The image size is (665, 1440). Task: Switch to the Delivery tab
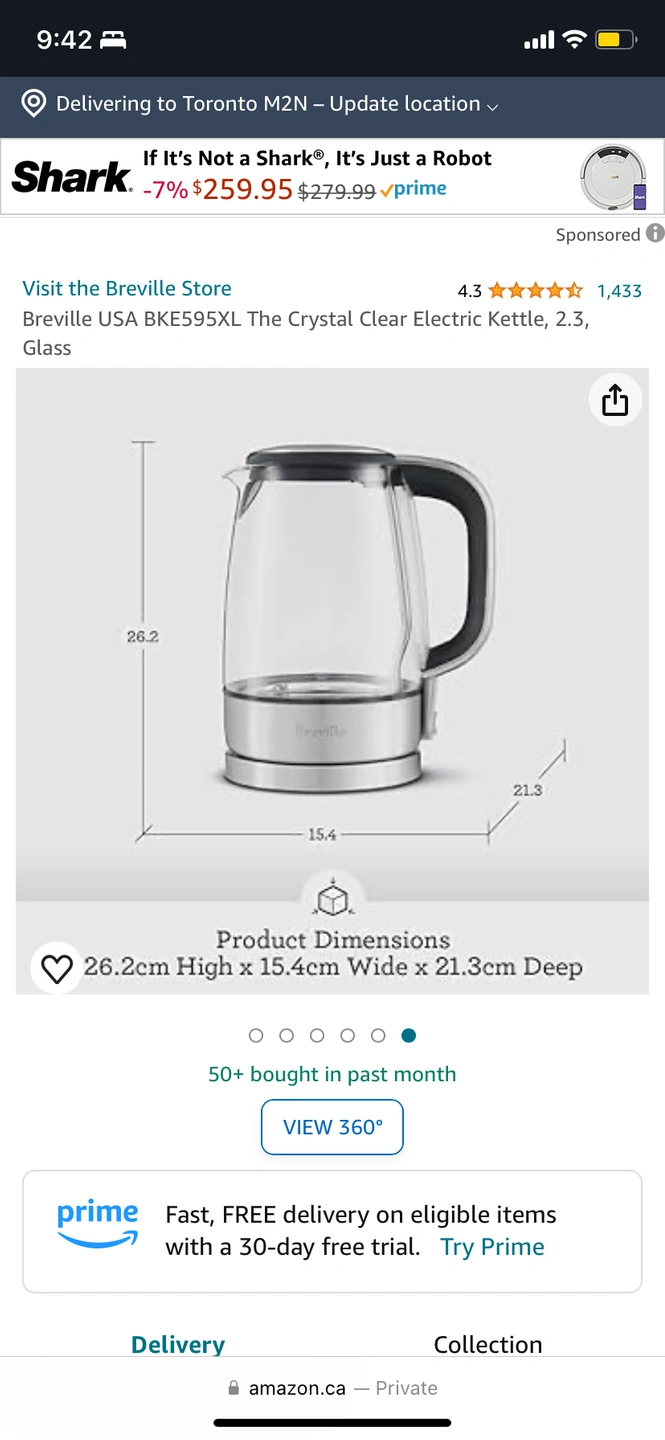[178, 1344]
